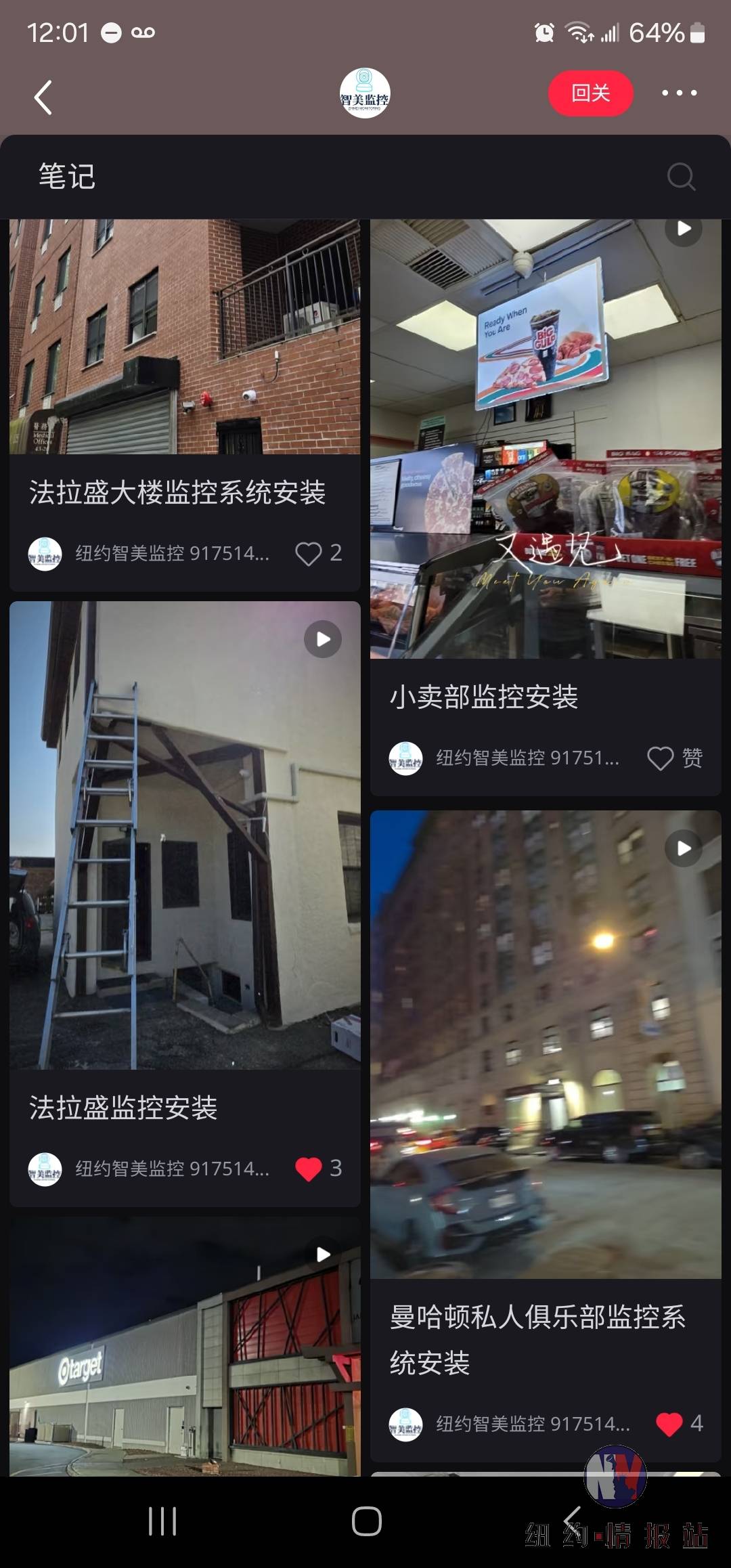
Task: Open the system recent apps button
Action: 162,1521
